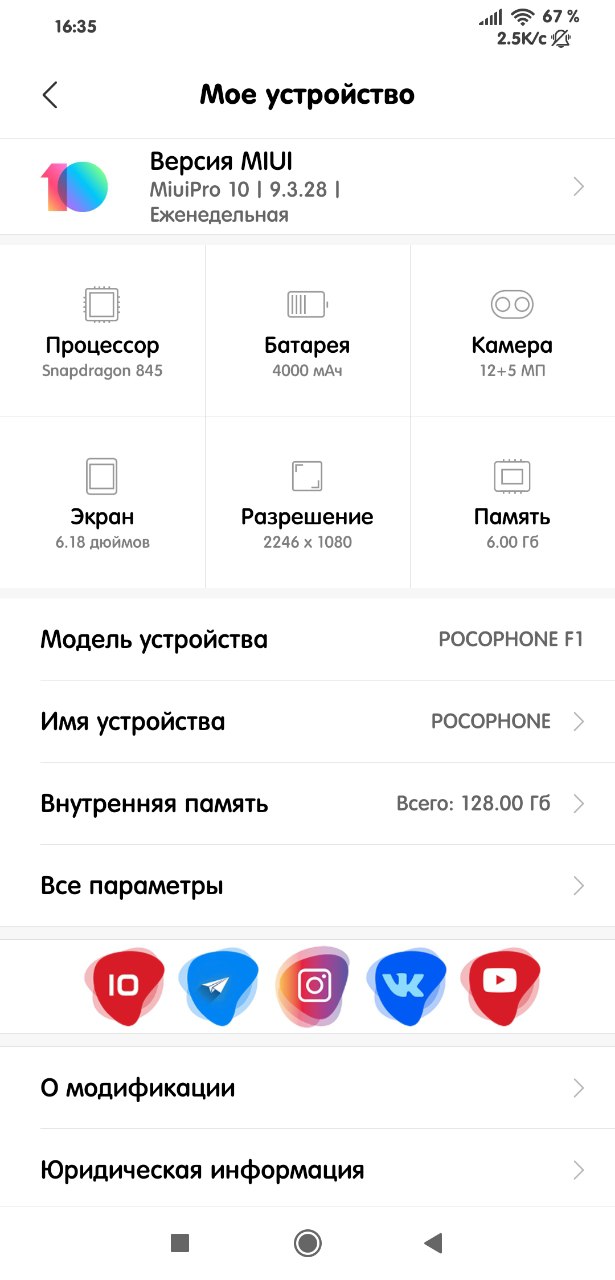Open Имя устройства setting

307,722
